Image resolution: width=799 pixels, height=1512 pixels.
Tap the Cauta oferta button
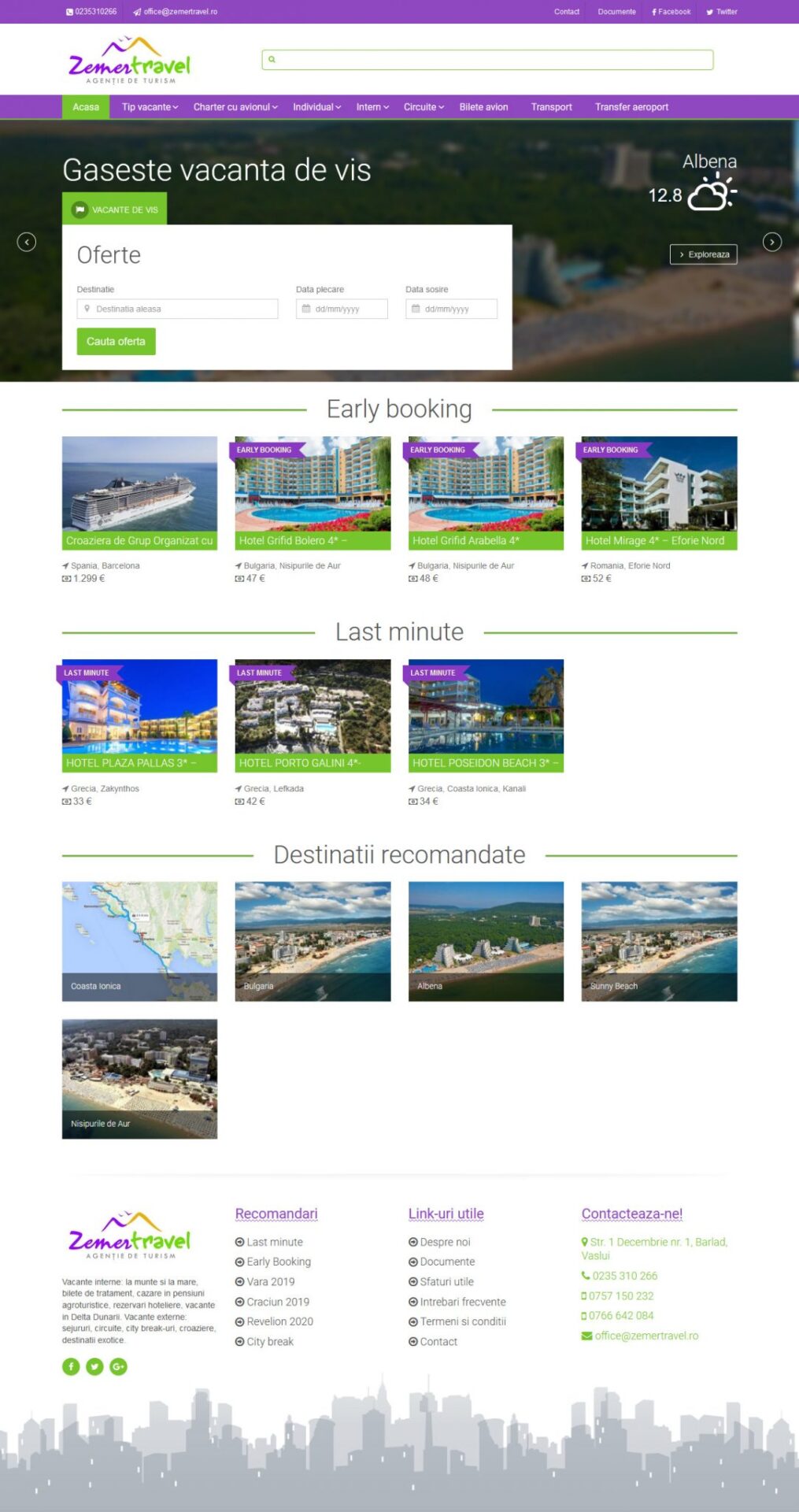(x=116, y=342)
